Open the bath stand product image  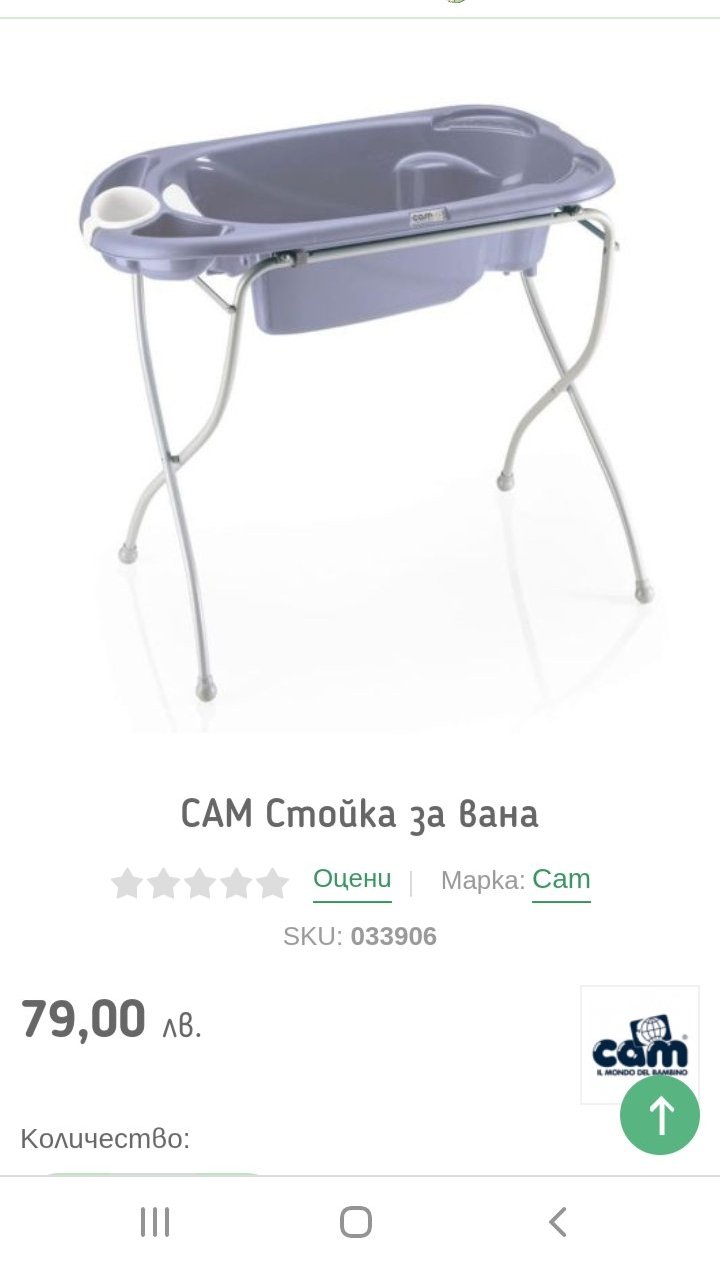coord(360,390)
